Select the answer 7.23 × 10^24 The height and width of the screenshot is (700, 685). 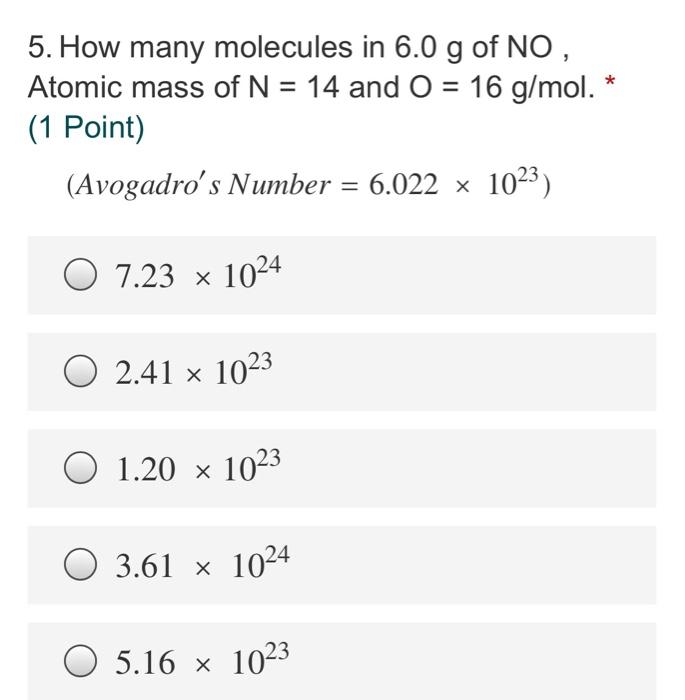click(82, 275)
